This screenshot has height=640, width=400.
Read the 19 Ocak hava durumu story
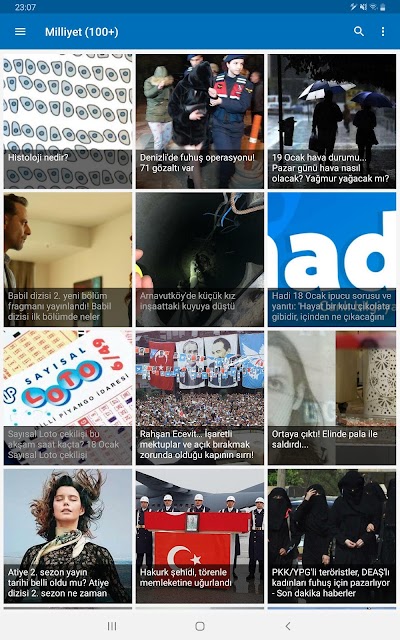pyautogui.click(x=332, y=121)
